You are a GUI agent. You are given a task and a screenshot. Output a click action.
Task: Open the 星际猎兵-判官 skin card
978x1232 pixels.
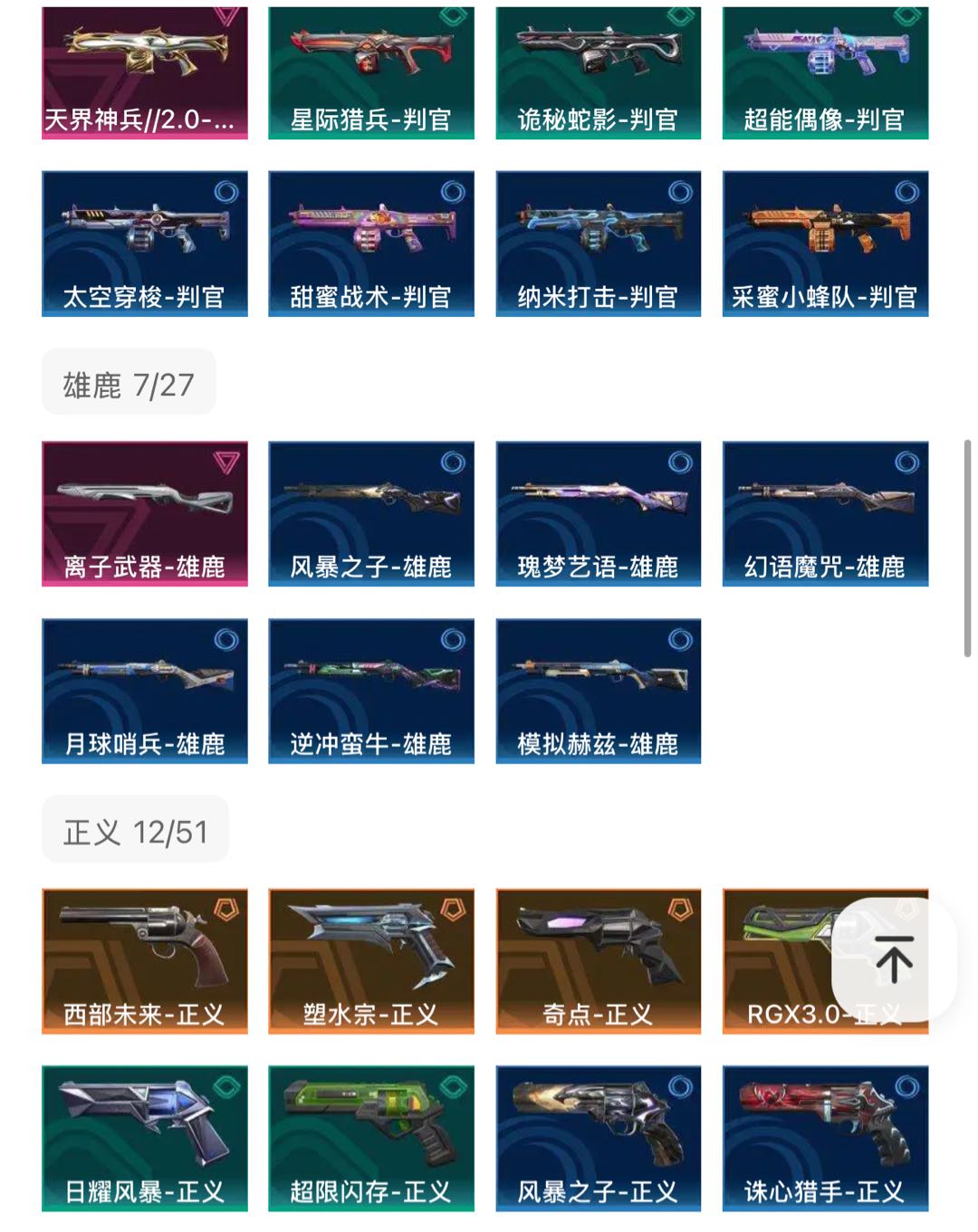pos(371,72)
